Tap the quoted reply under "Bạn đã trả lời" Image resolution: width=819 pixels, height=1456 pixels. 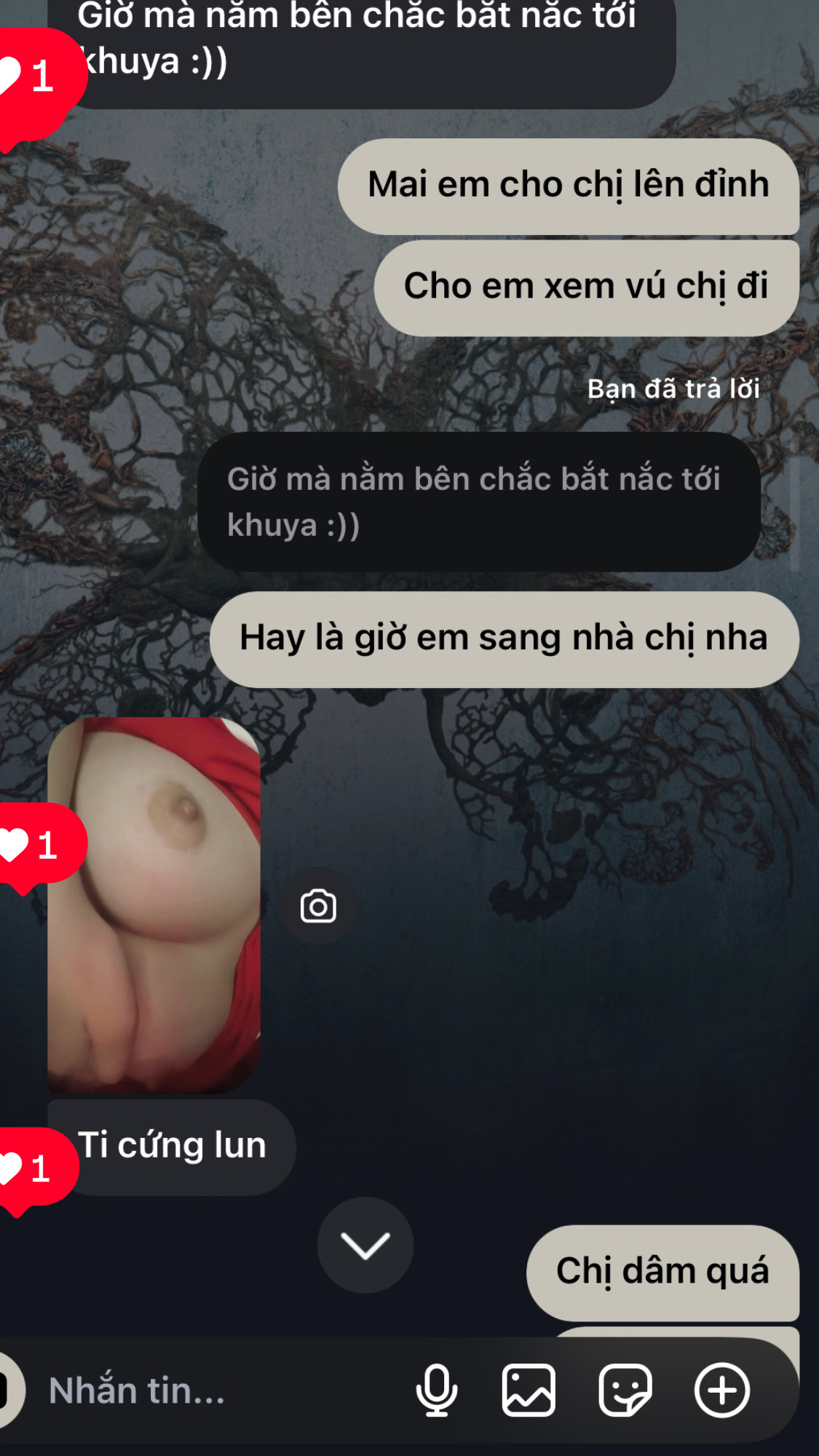pos(478,502)
